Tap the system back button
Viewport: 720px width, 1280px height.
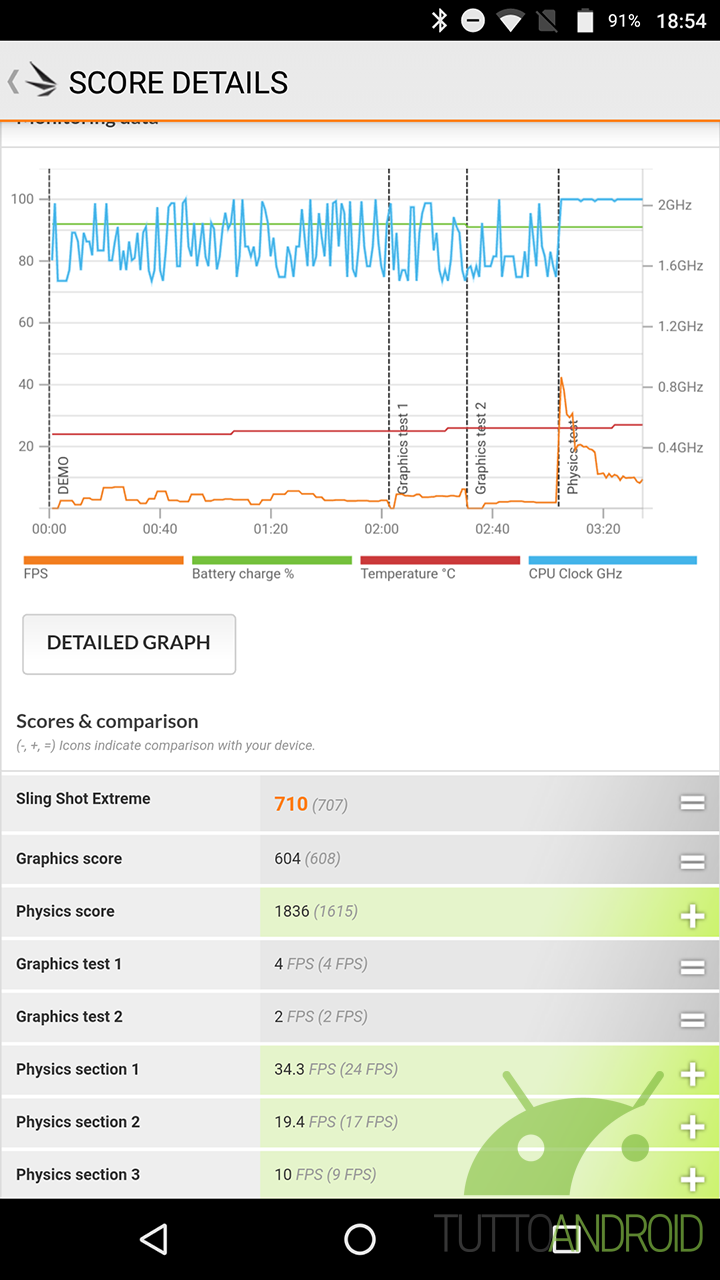(x=153, y=1239)
